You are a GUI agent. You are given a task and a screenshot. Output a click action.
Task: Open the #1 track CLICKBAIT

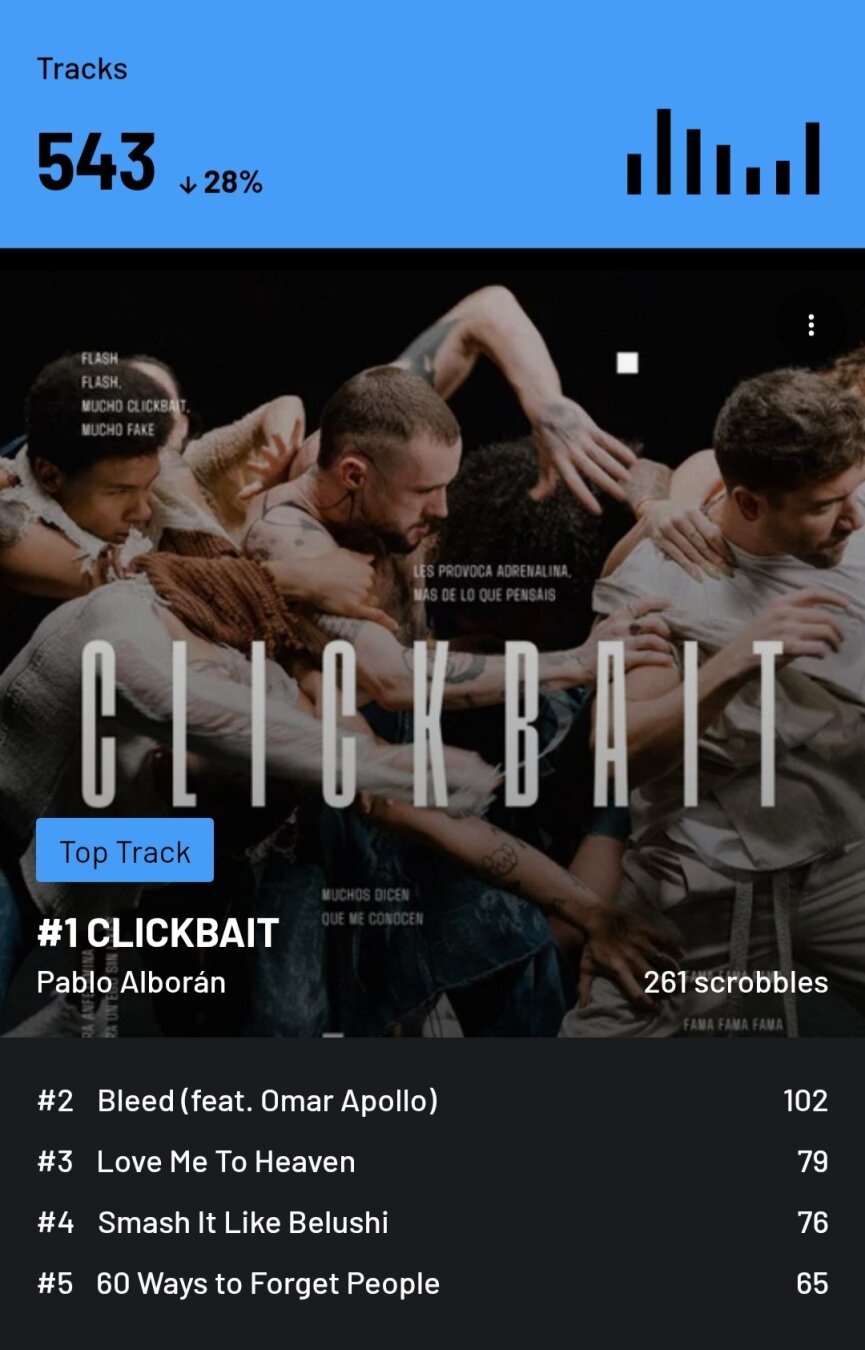tap(158, 933)
